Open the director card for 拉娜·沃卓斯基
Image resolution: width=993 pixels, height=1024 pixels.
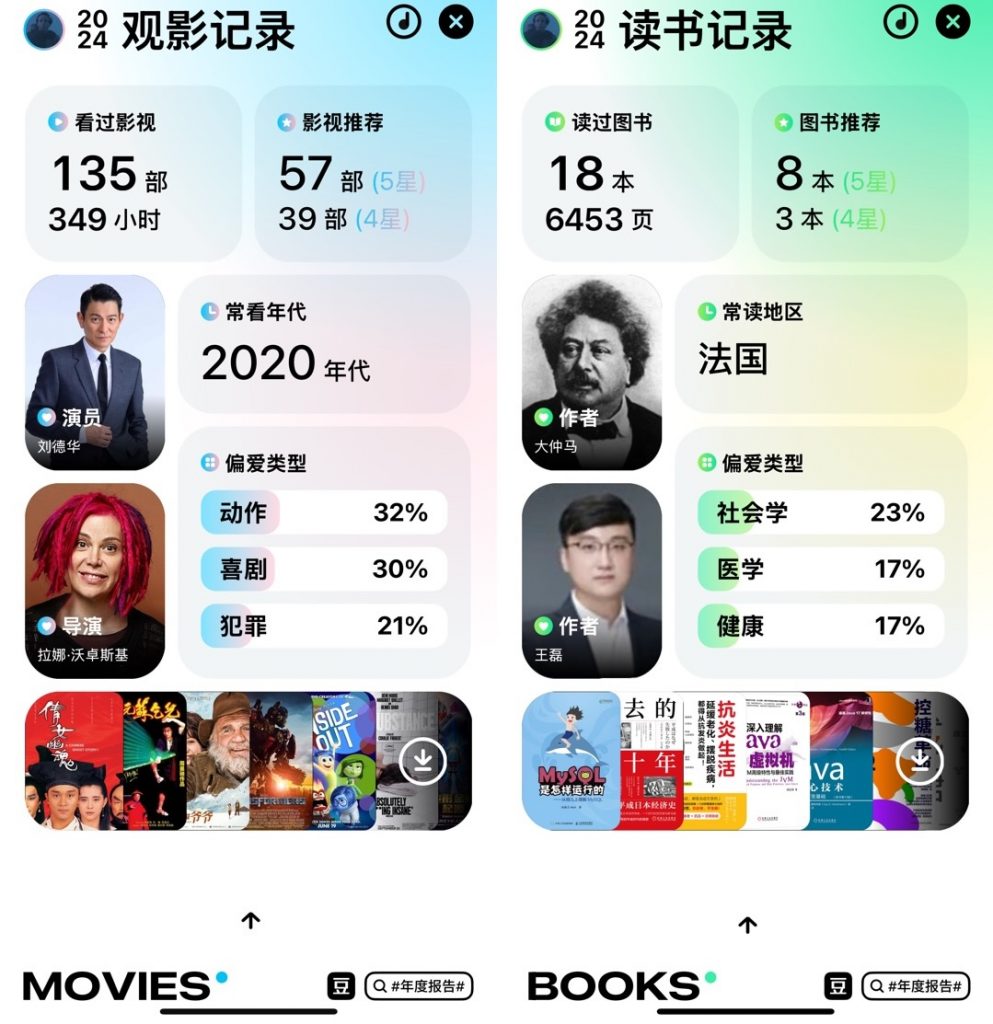95,580
